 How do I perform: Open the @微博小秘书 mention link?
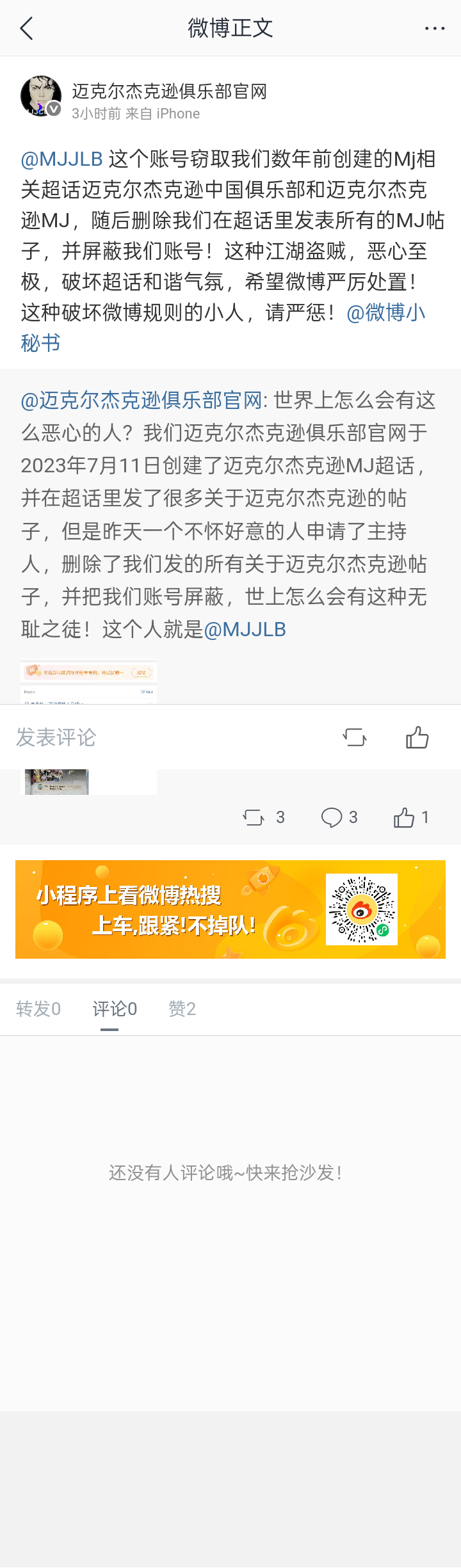tap(385, 313)
